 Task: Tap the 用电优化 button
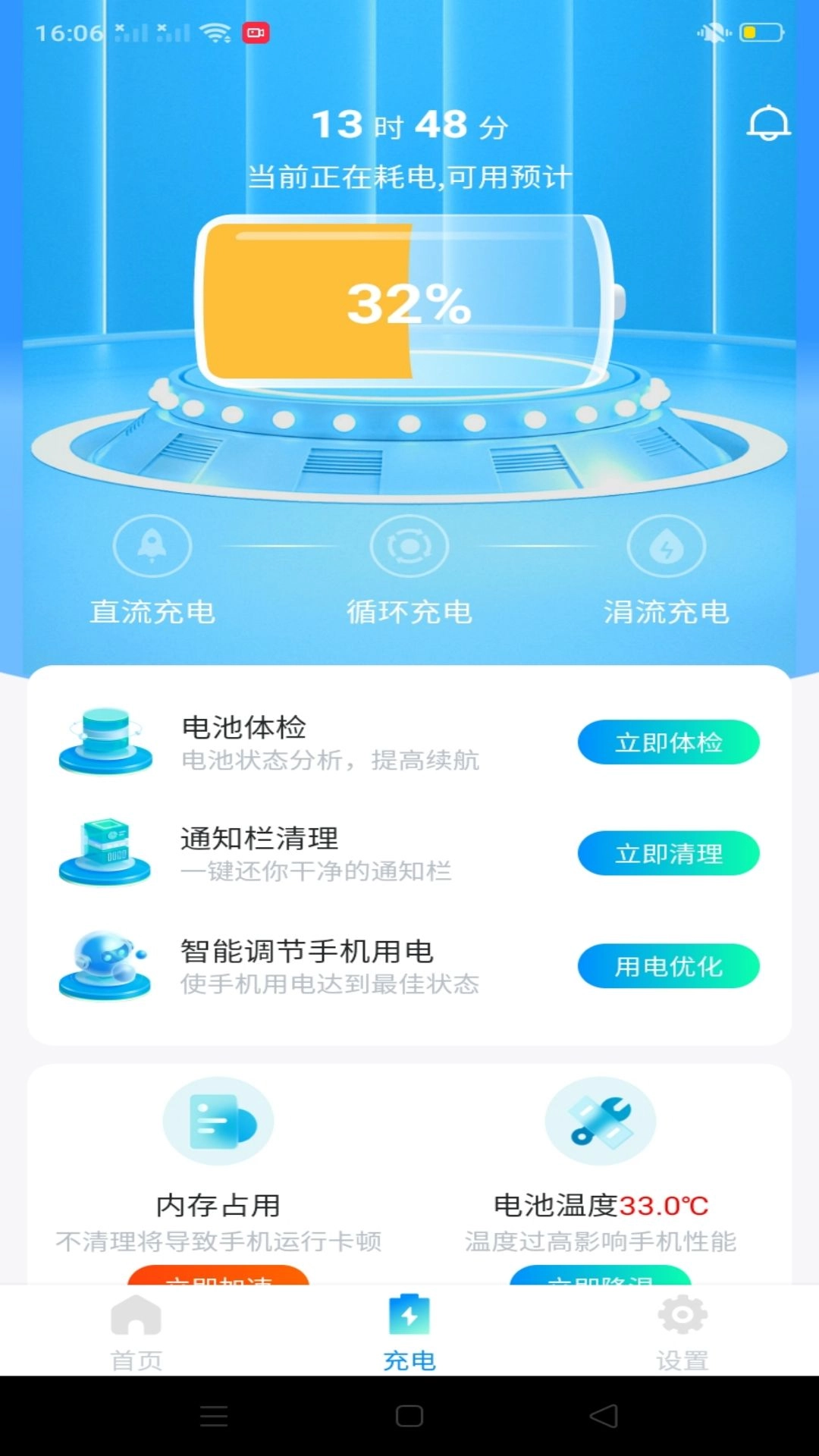point(668,966)
